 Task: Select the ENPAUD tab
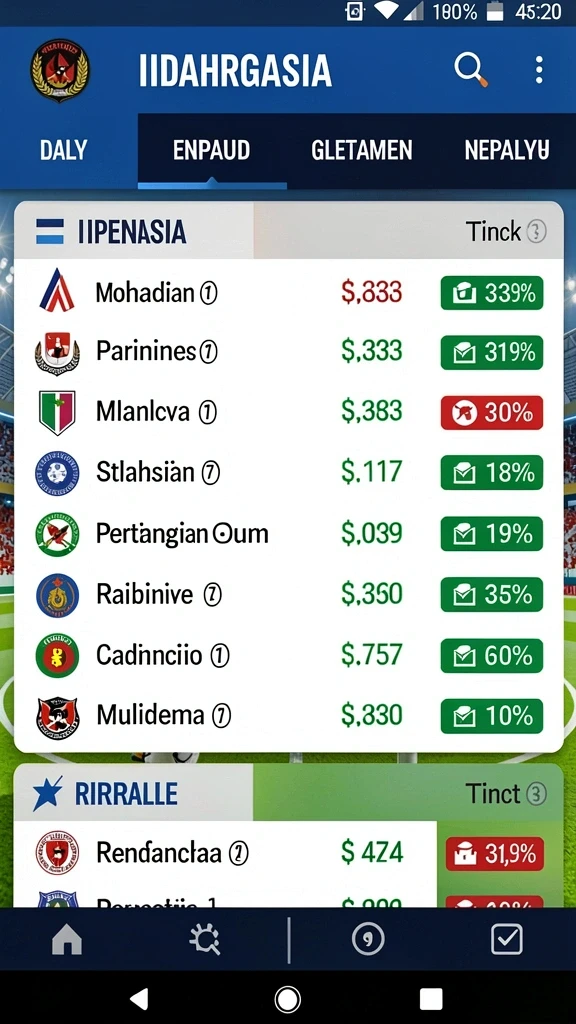(212, 151)
